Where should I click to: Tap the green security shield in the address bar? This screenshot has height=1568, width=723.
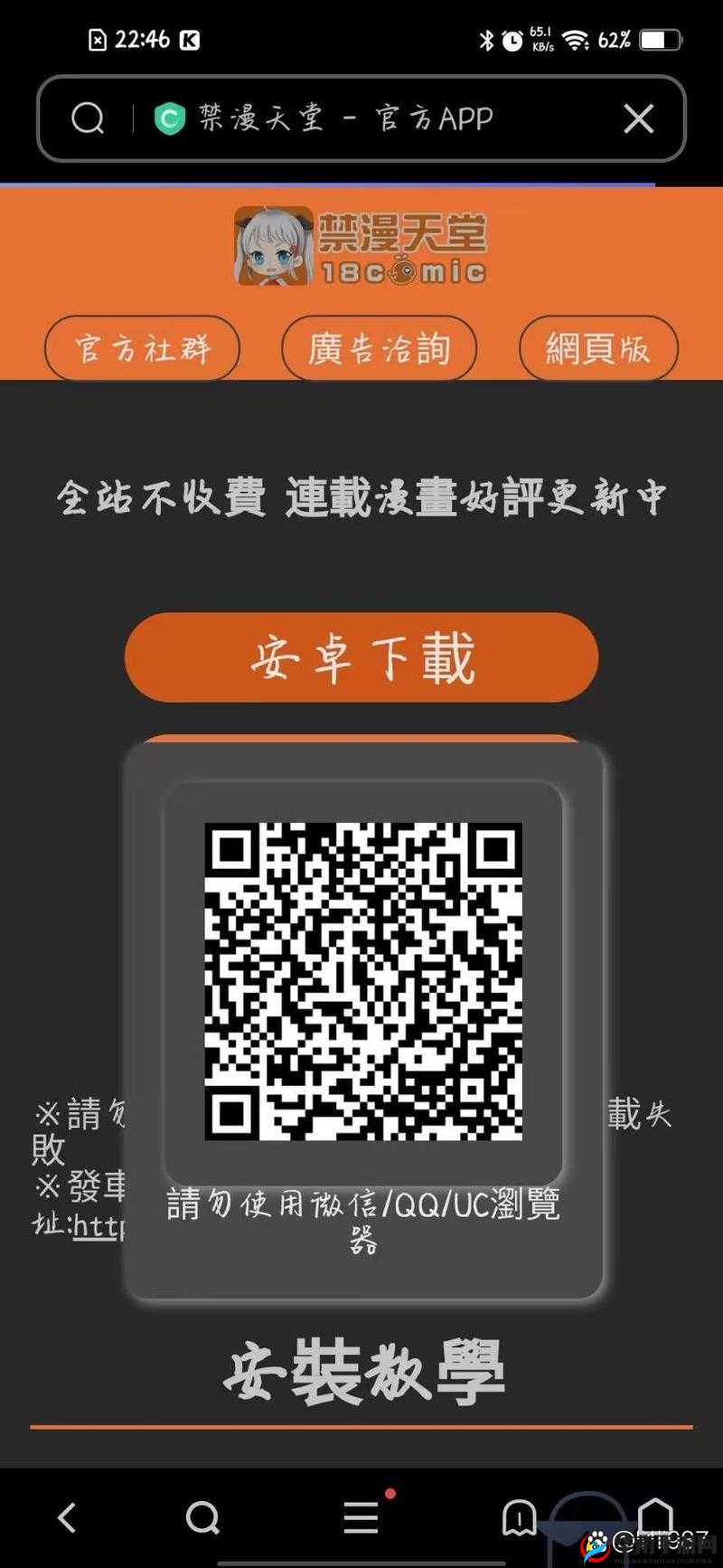coord(168,117)
